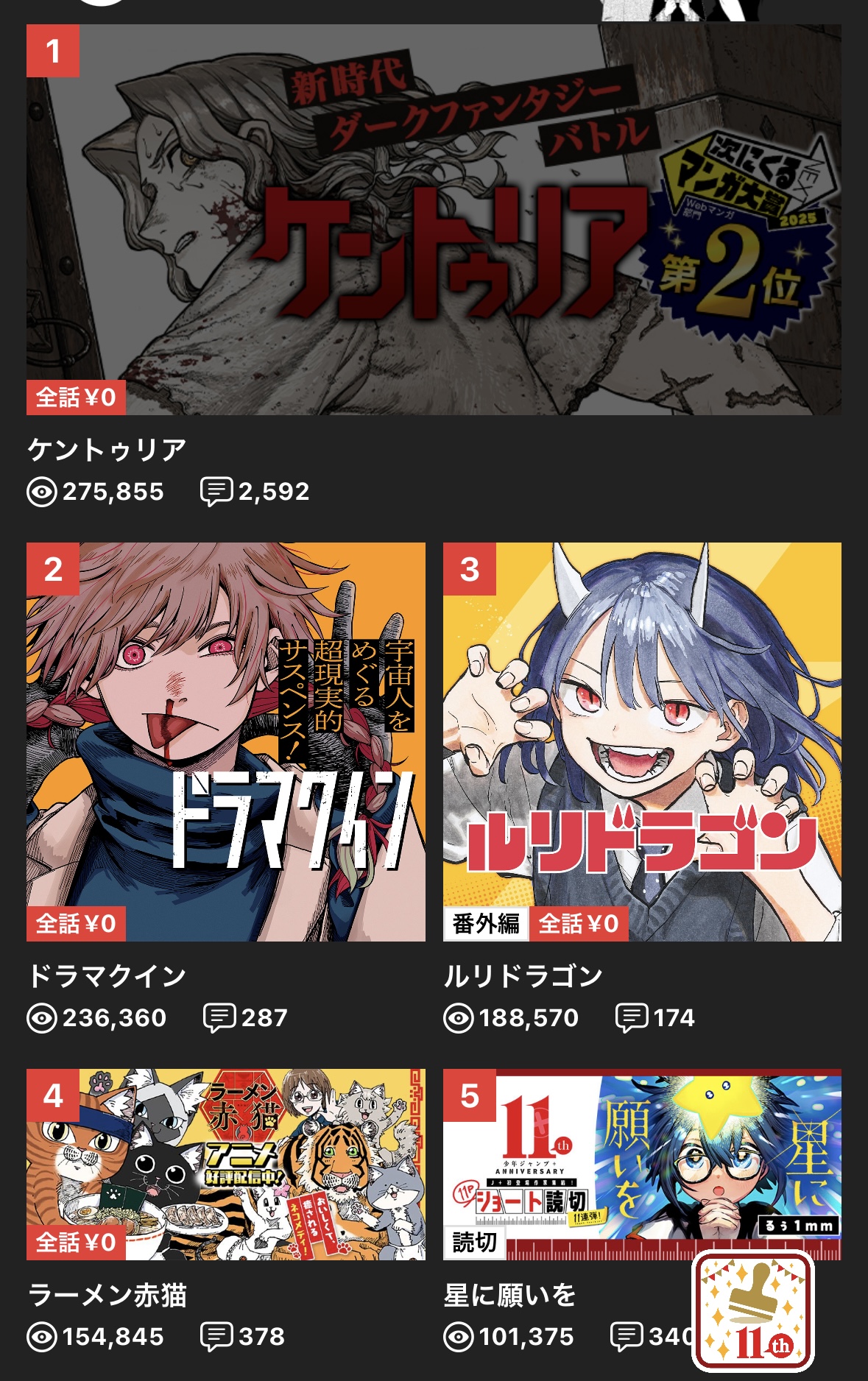The image size is (868, 1381).
Task: Open the 11th anniversary stamp badge
Action: 753,1311
